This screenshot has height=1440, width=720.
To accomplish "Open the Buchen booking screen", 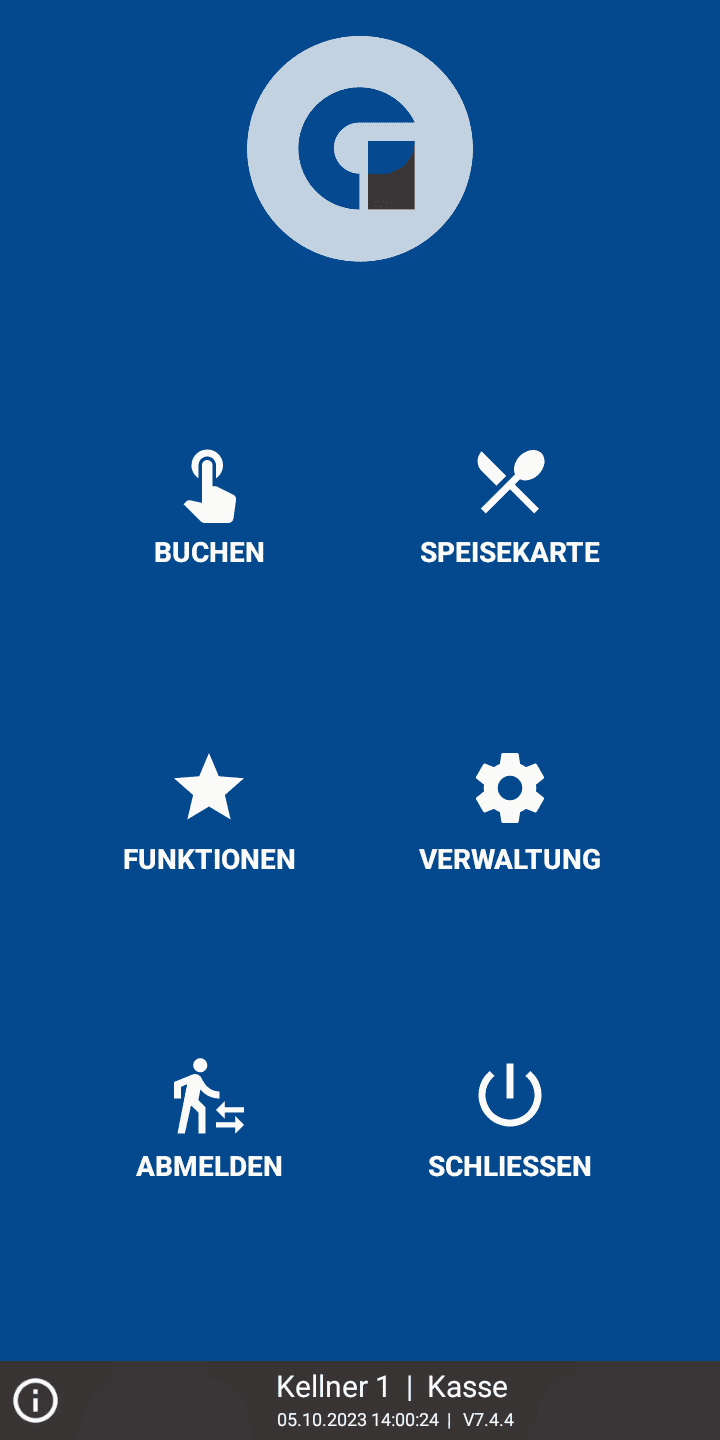I will pyautogui.click(x=209, y=508).
